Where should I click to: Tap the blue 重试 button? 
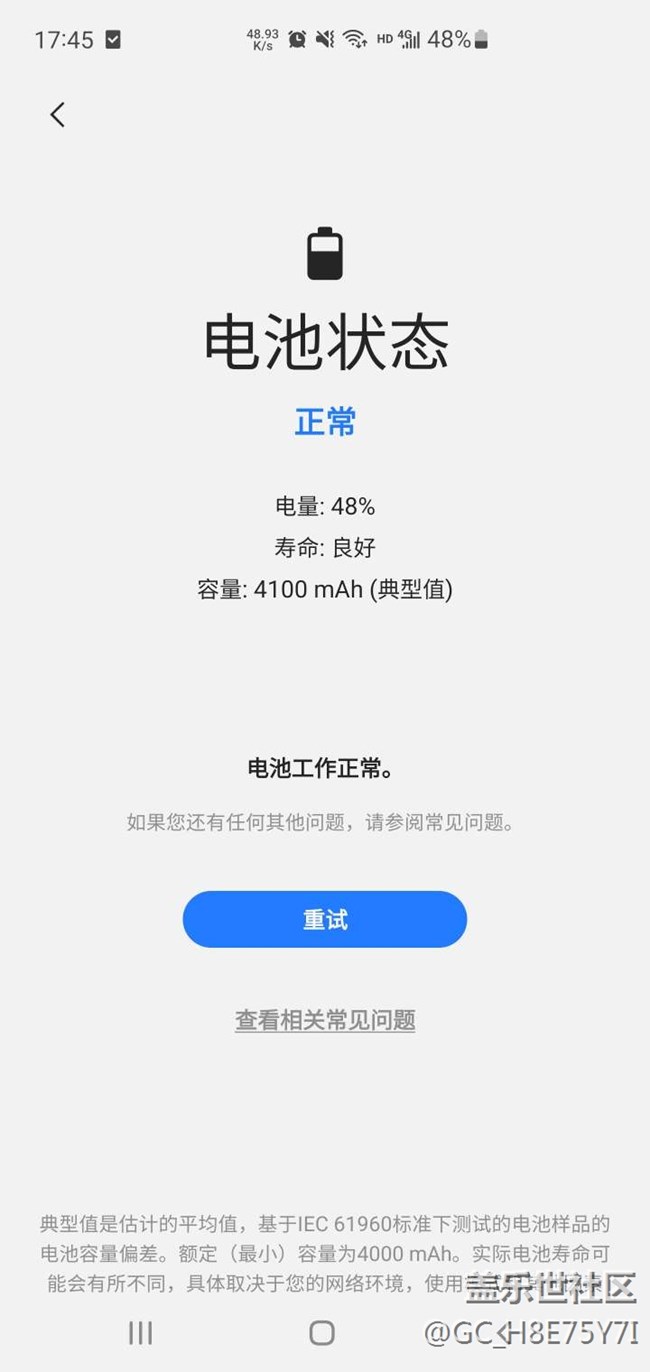click(x=325, y=919)
